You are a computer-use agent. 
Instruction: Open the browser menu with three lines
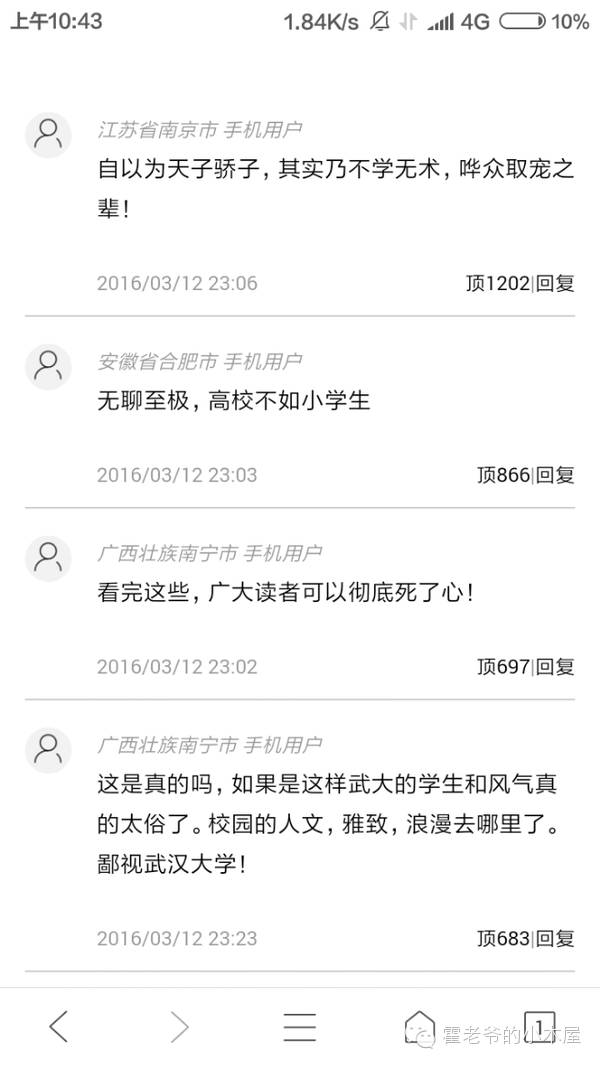300,1026
